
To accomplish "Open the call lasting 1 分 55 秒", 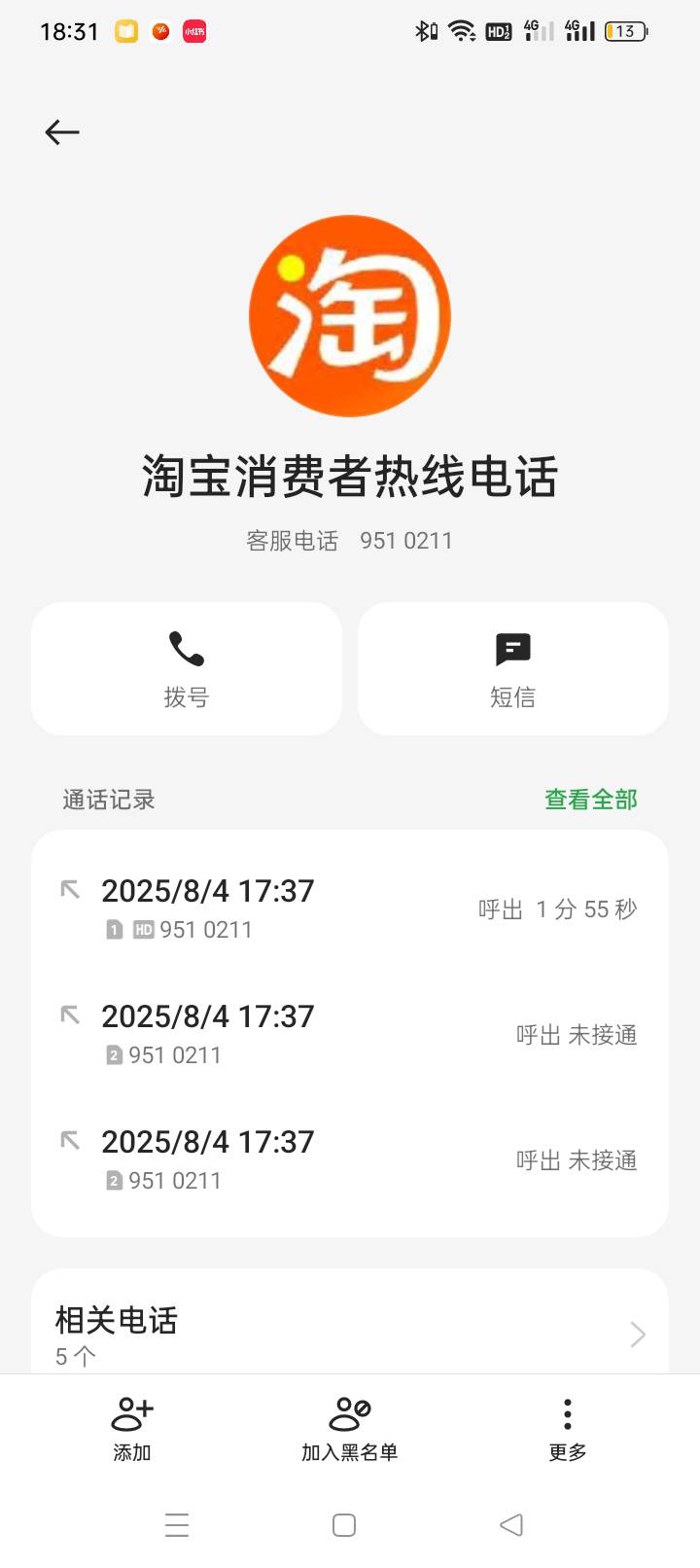I will coord(350,909).
